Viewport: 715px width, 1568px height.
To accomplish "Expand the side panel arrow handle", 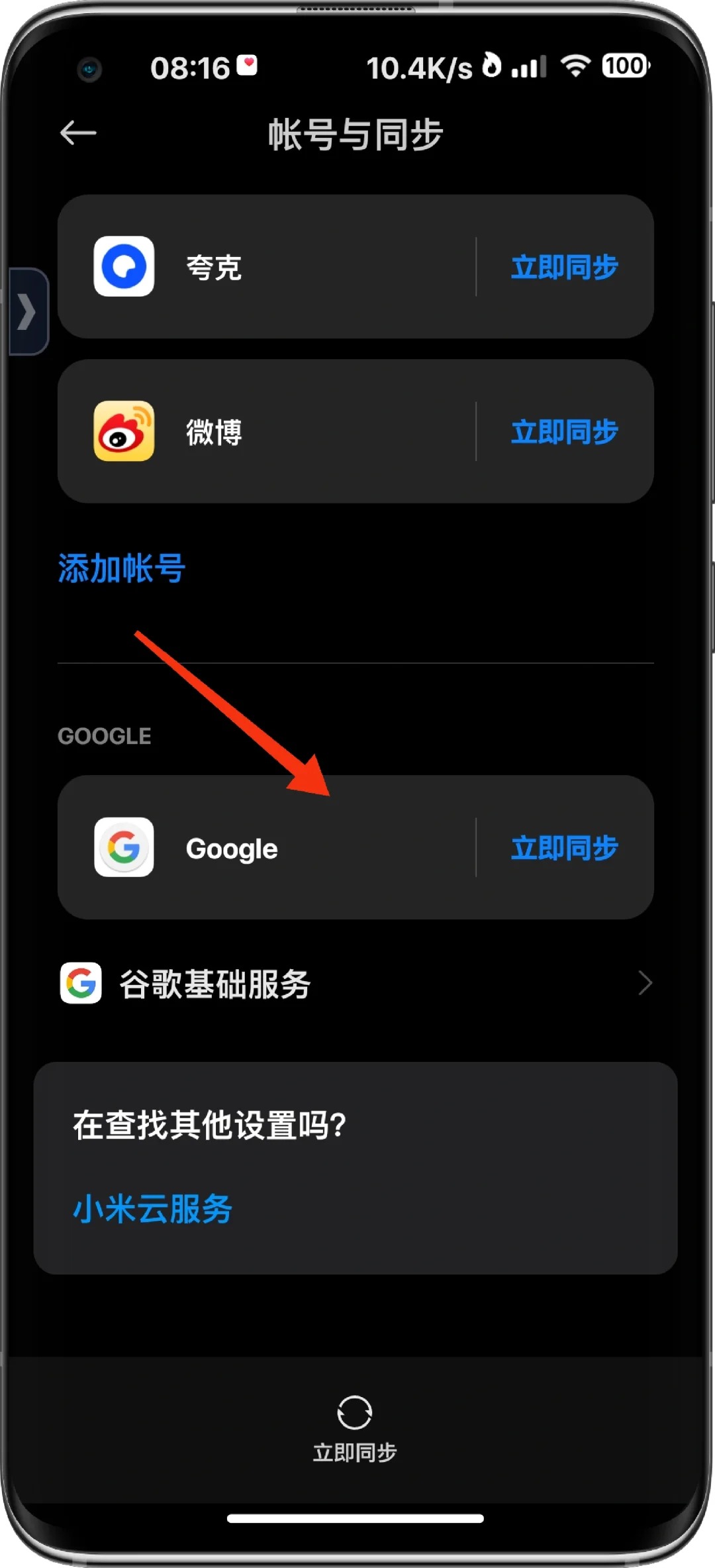I will click(28, 311).
